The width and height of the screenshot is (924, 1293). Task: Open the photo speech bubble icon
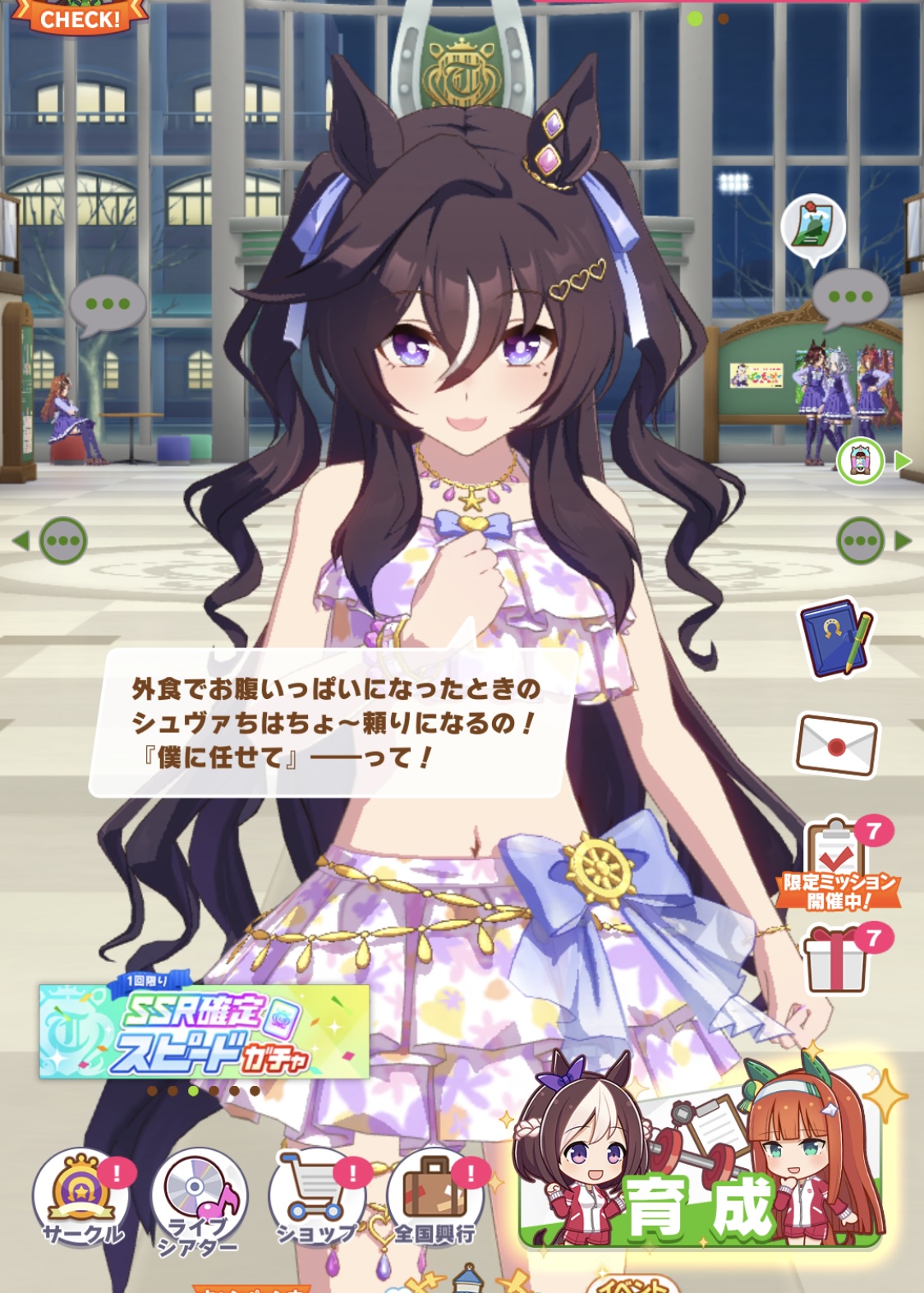(812, 228)
